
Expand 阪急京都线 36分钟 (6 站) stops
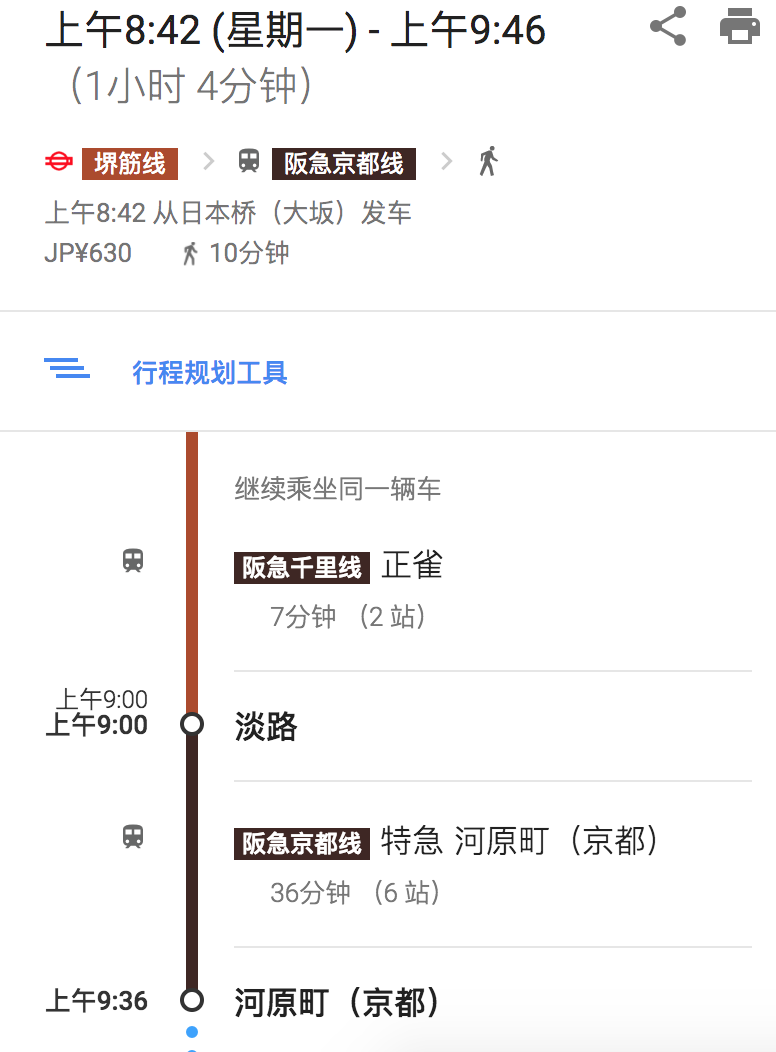pyautogui.click(x=355, y=892)
